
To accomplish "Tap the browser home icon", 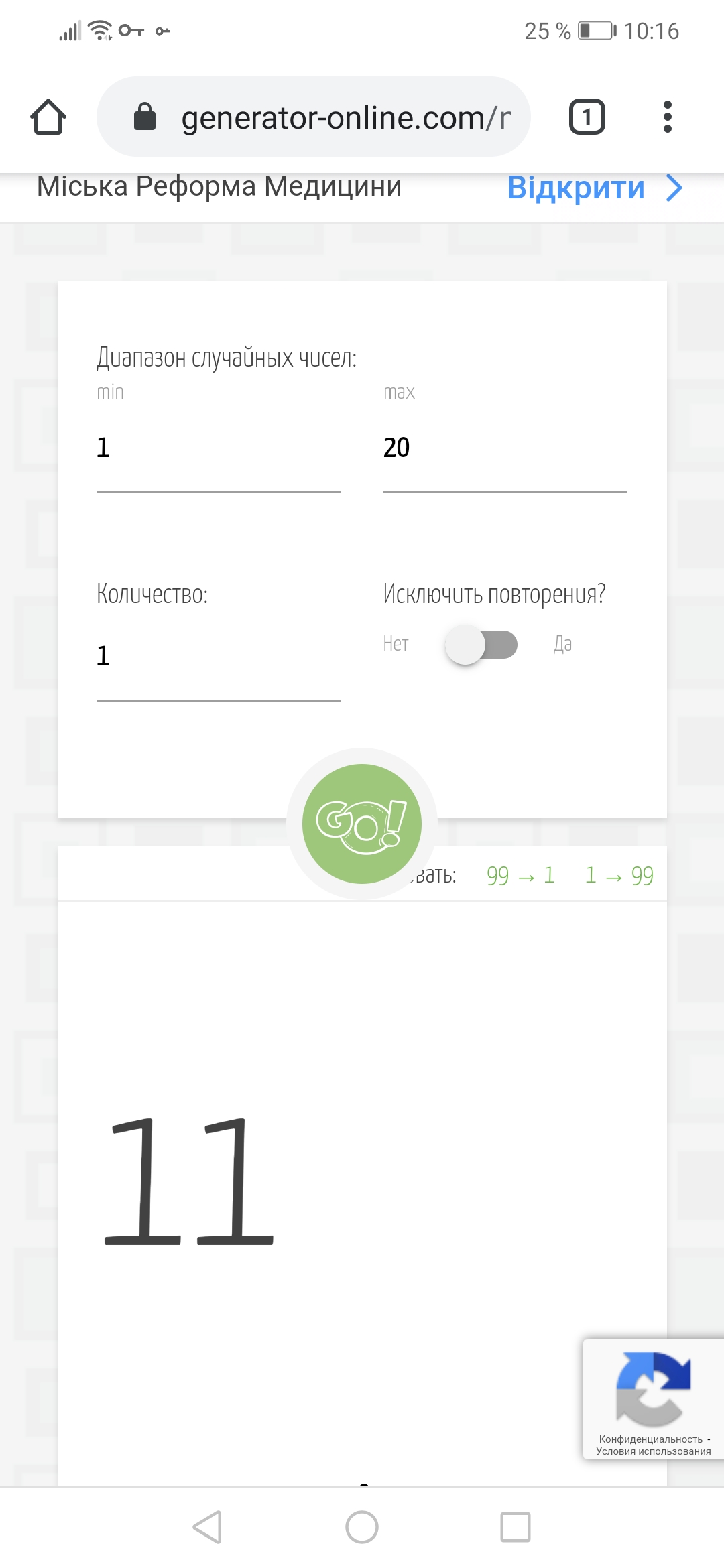I will tap(48, 117).
